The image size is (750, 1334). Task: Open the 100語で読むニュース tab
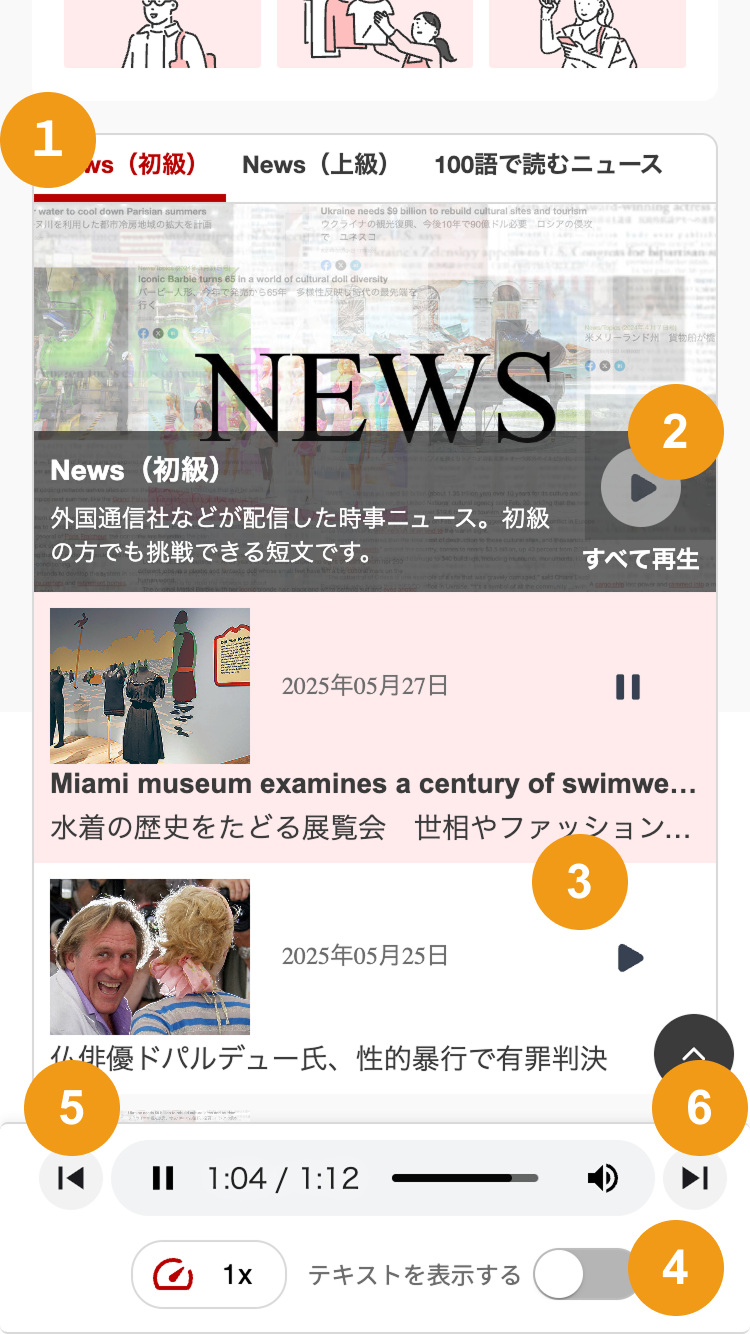point(548,165)
